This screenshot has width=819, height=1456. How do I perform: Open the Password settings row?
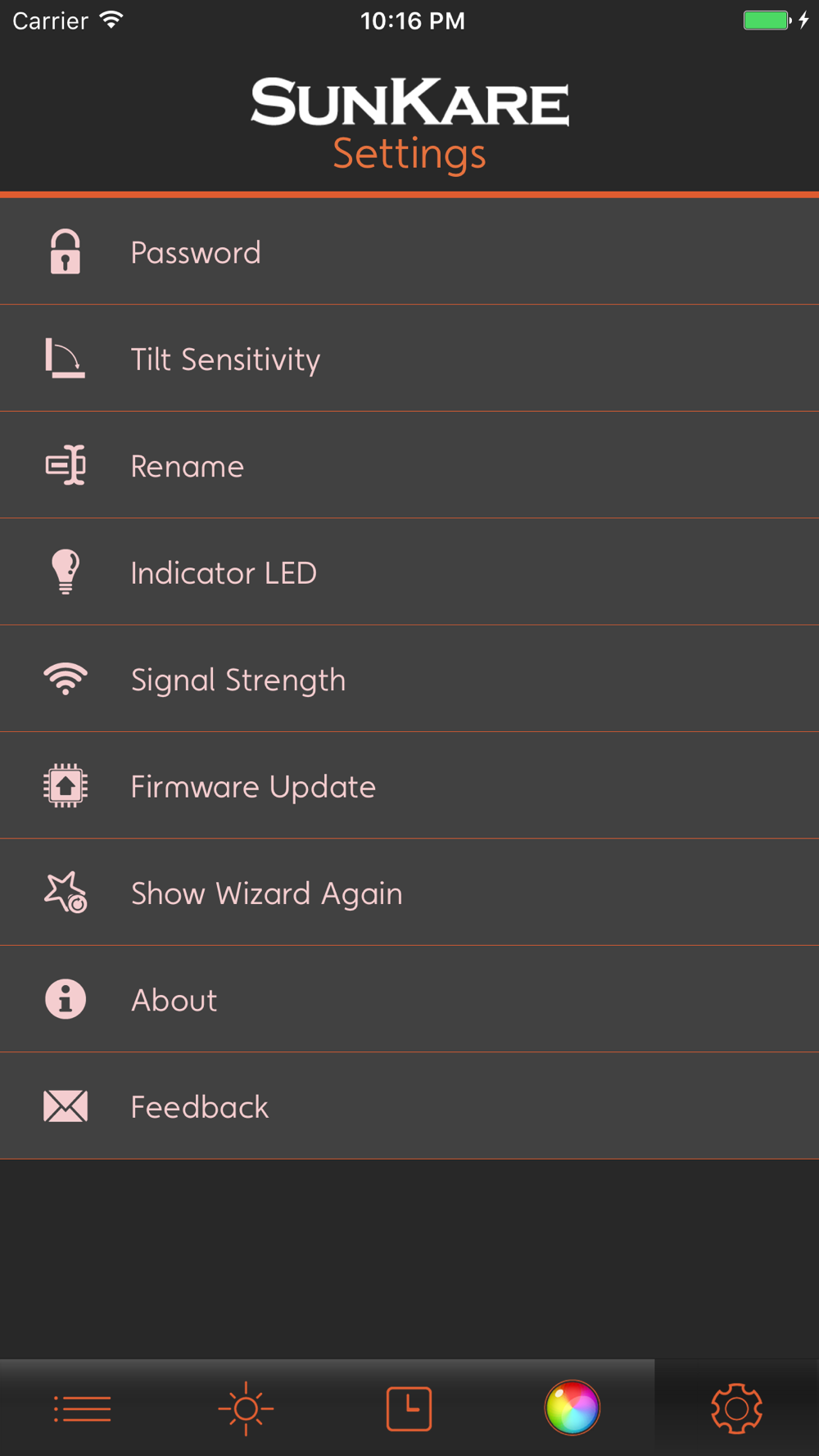409,252
